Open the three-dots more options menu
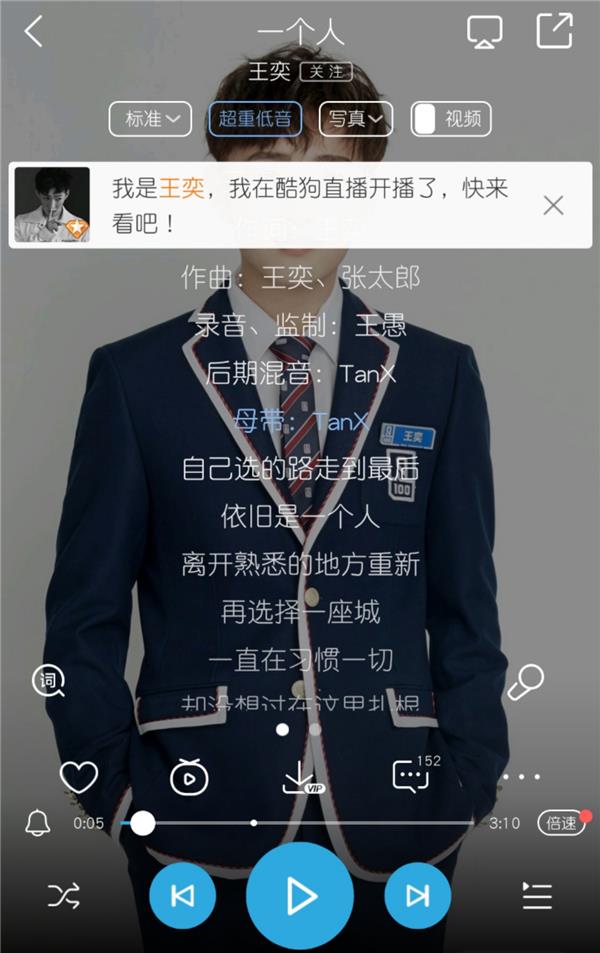 521,777
